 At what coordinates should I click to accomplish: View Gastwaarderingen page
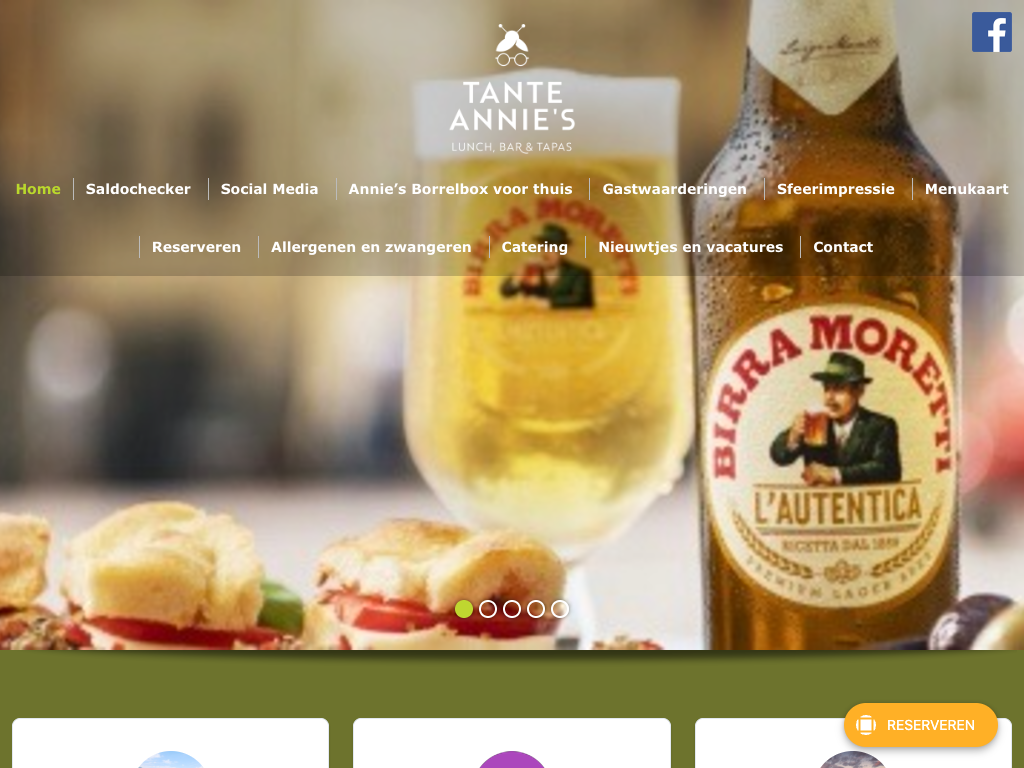(x=674, y=189)
